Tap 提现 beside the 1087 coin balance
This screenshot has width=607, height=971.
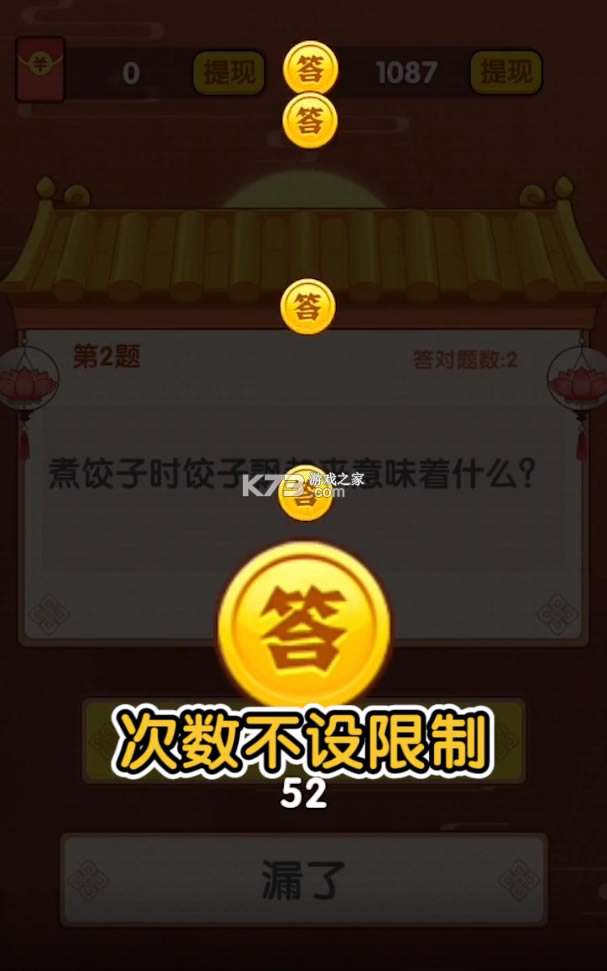(506, 72)
